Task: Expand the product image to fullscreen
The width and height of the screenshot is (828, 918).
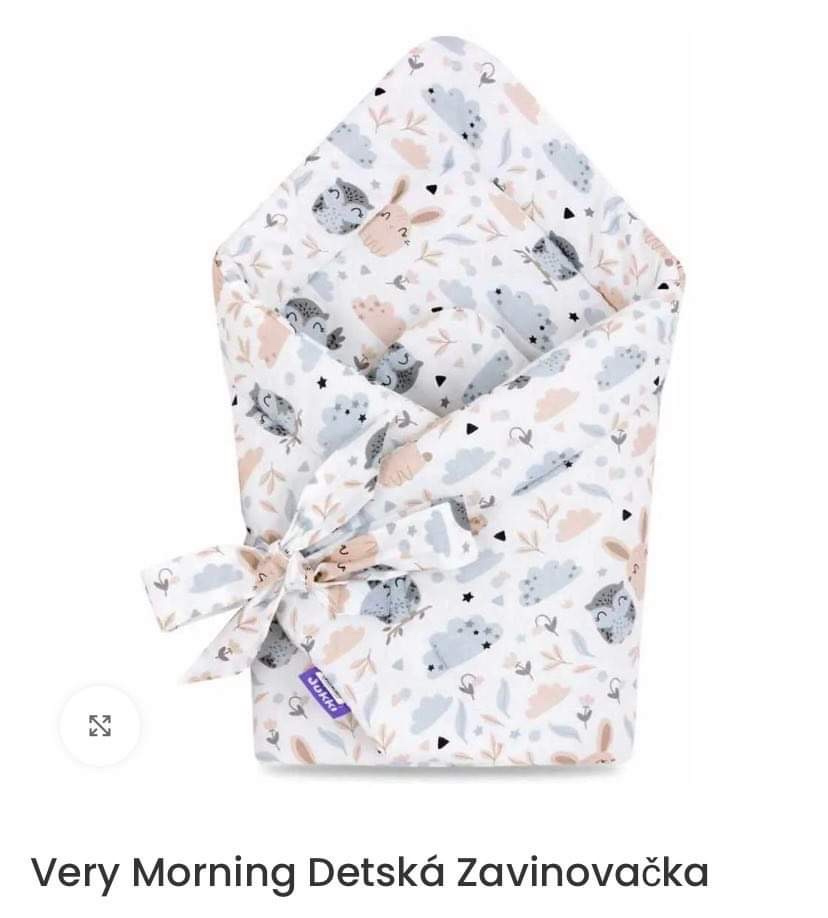Action: point(99,725)
